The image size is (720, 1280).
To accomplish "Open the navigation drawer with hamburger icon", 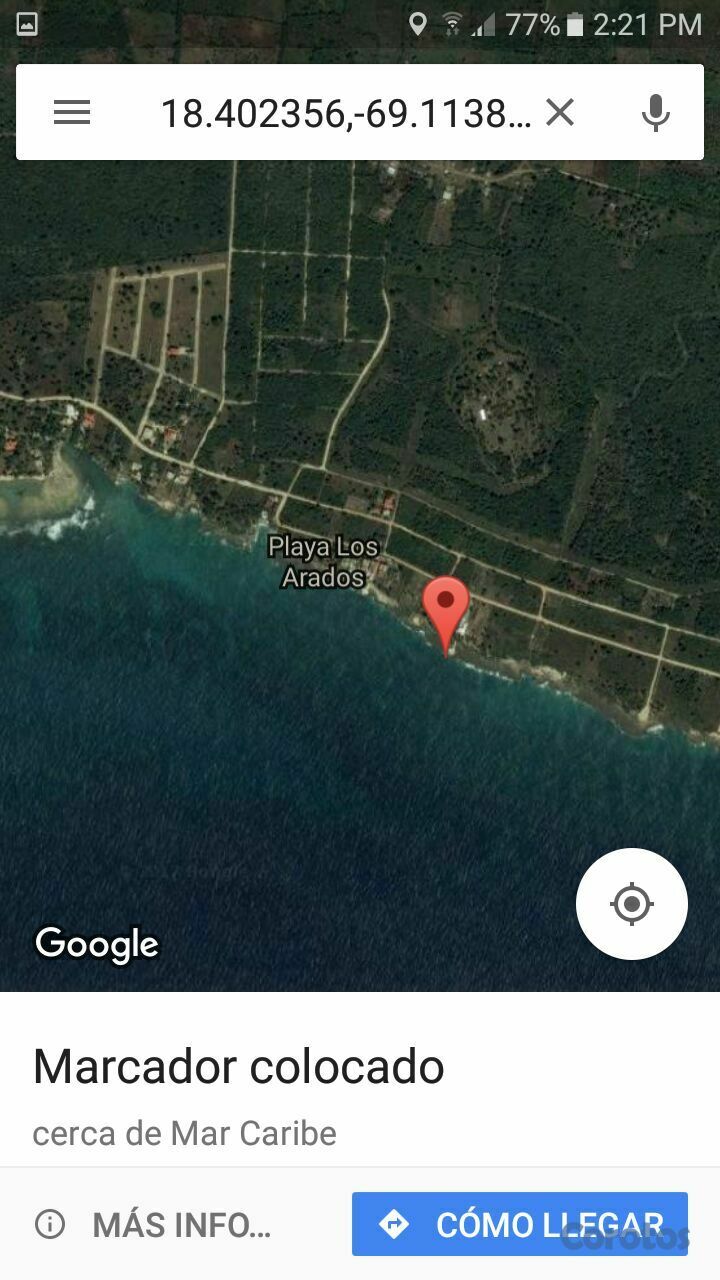I will point(71,112).
